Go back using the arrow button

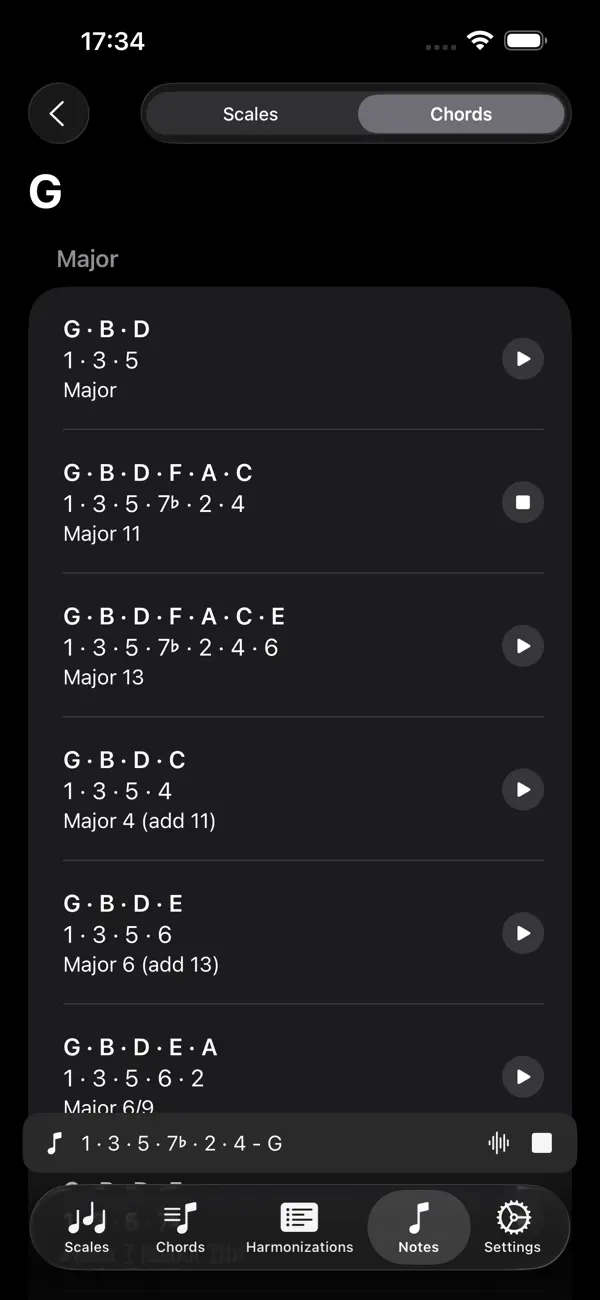click(58, 114)
